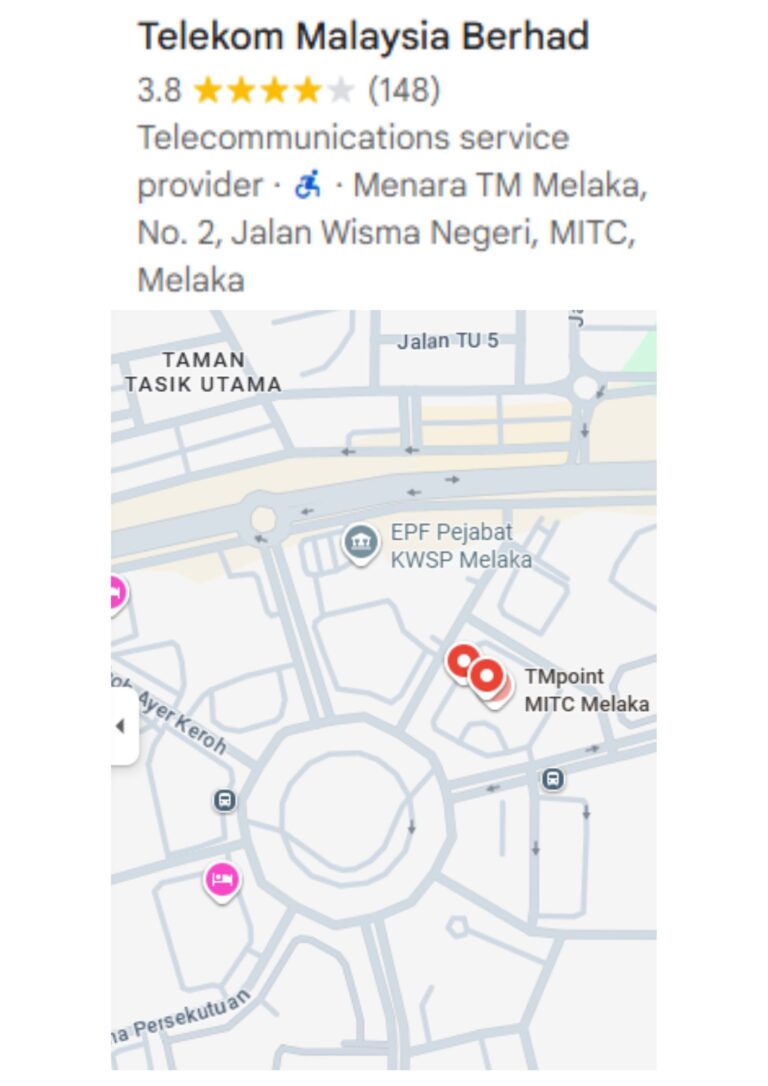The width and height of the screenshot is (768, 1086).
Task: Open the Telekom Malaysia Berhad title
Action: tap(364, 37)
